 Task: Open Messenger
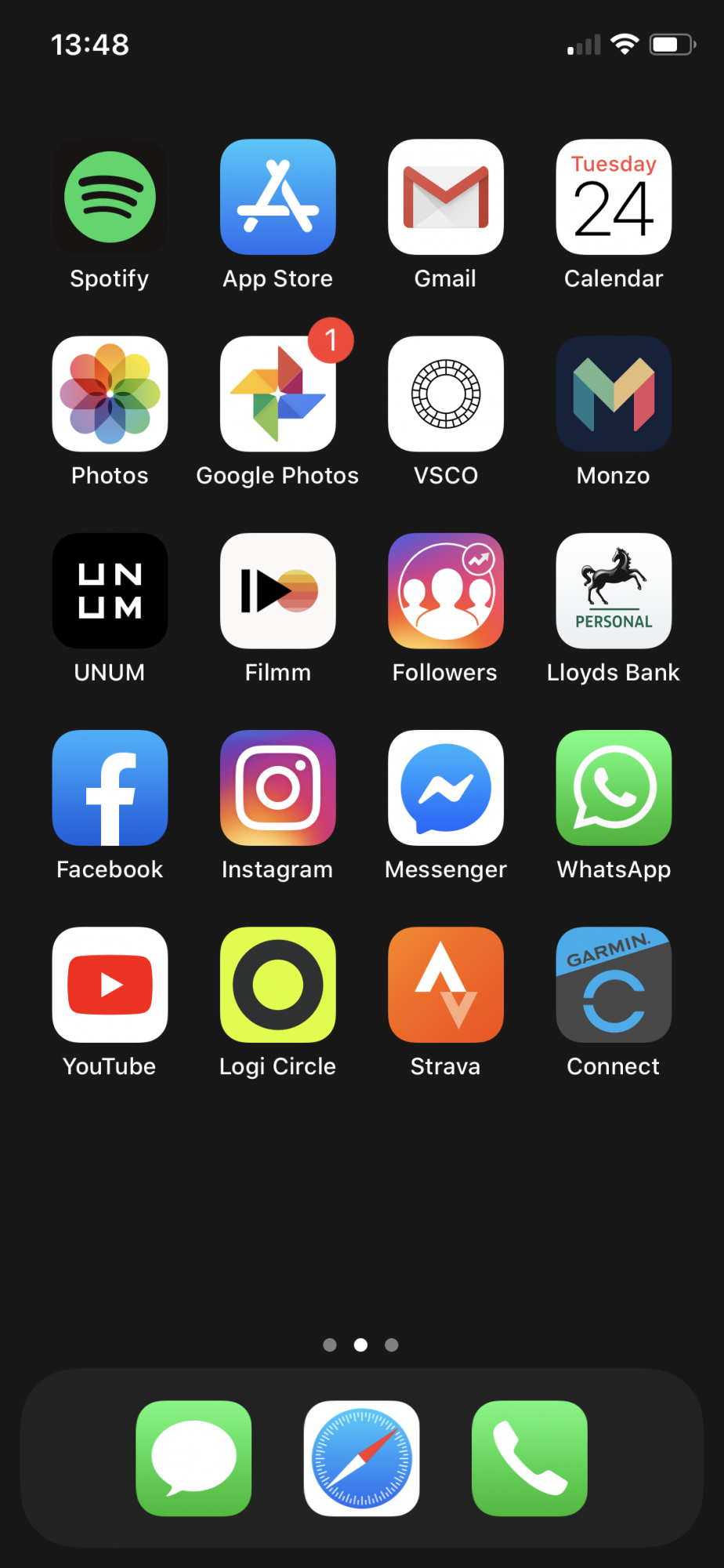pyautogui.click(x=446, y=787)
